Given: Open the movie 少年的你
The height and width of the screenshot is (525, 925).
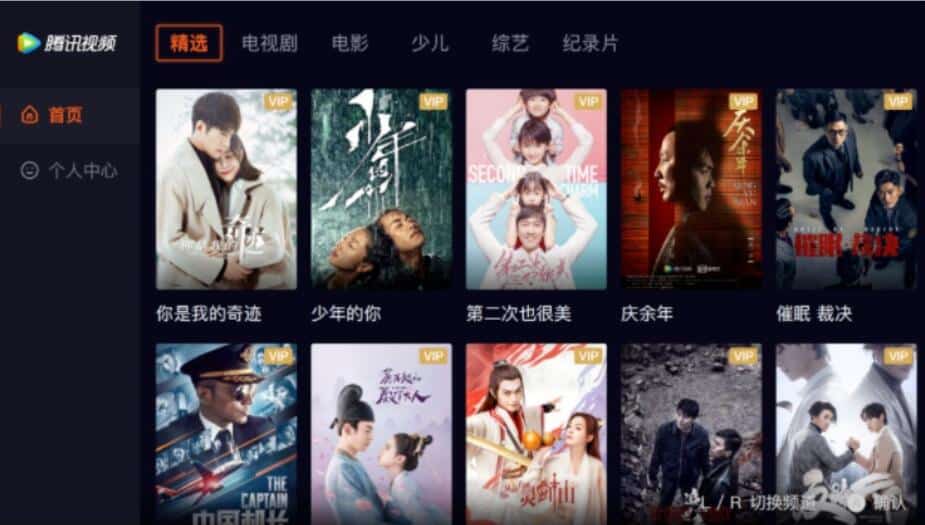Looking at the screenshot, I should point(381,190).
